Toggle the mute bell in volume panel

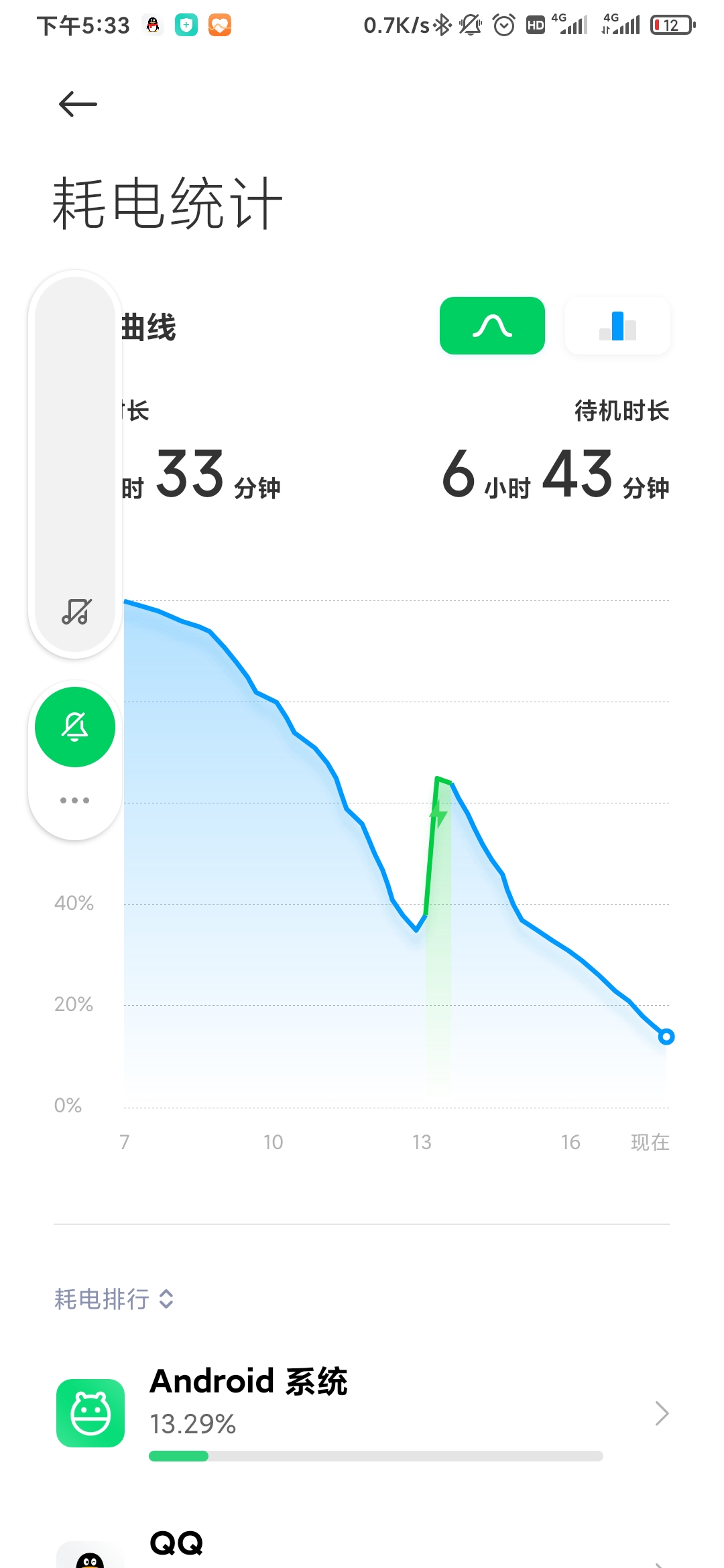(x=75, y=727)
